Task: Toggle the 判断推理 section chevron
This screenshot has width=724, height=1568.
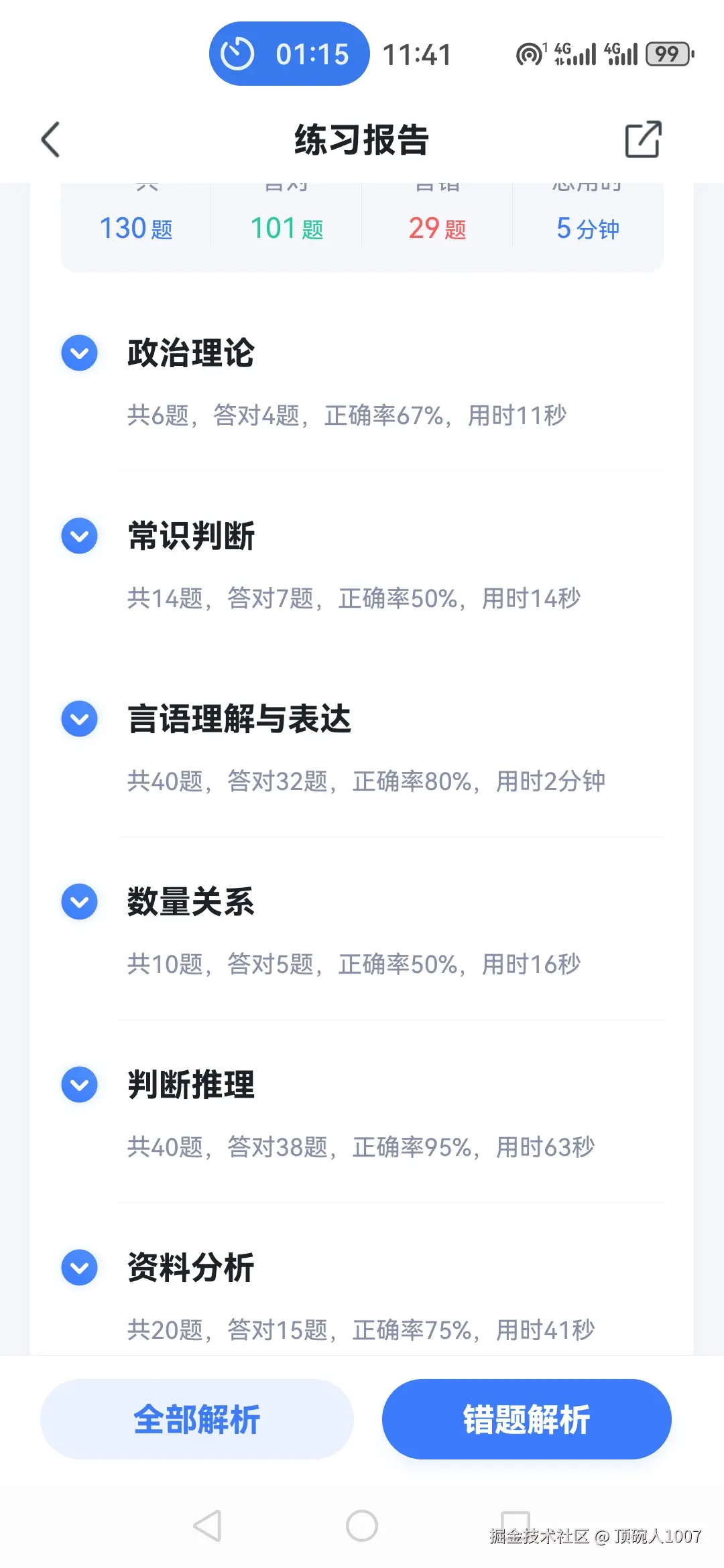Action: click(x=78, y=1084)
